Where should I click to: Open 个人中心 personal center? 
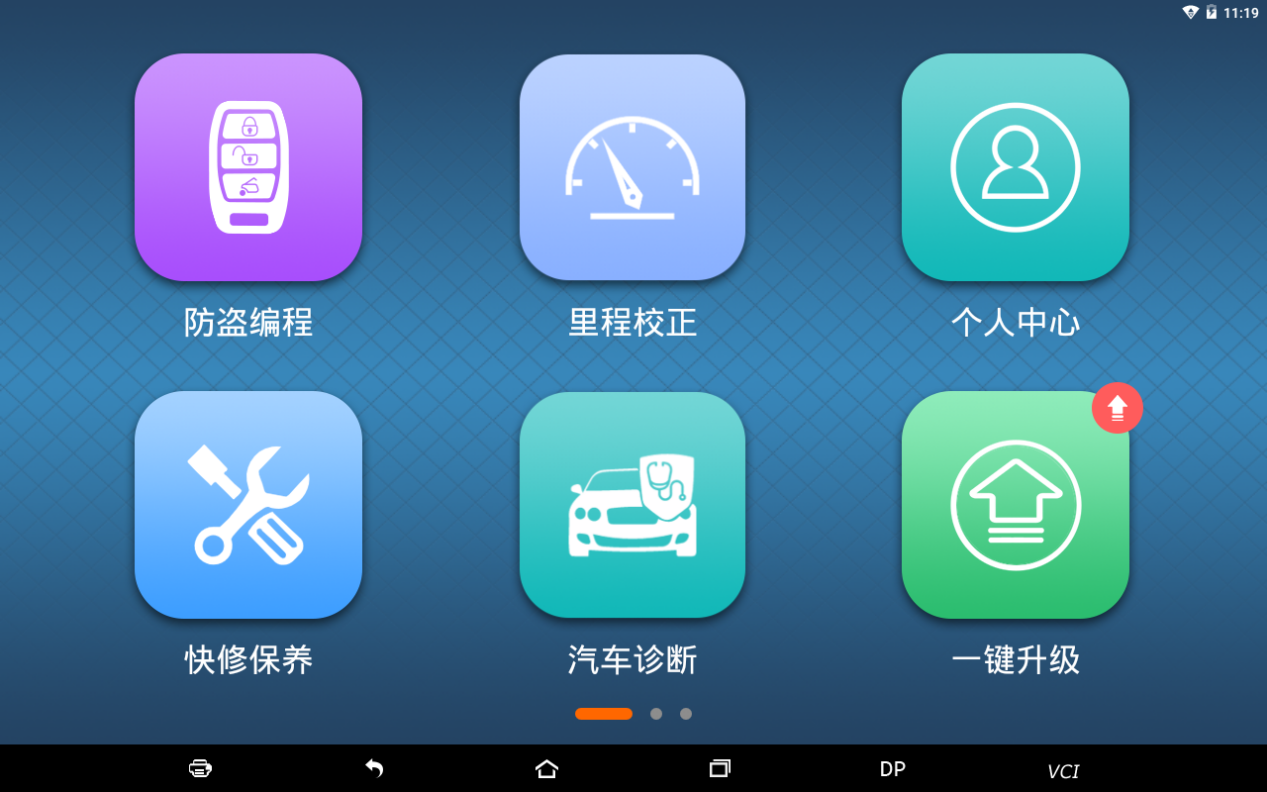(x=1015, y=167)
